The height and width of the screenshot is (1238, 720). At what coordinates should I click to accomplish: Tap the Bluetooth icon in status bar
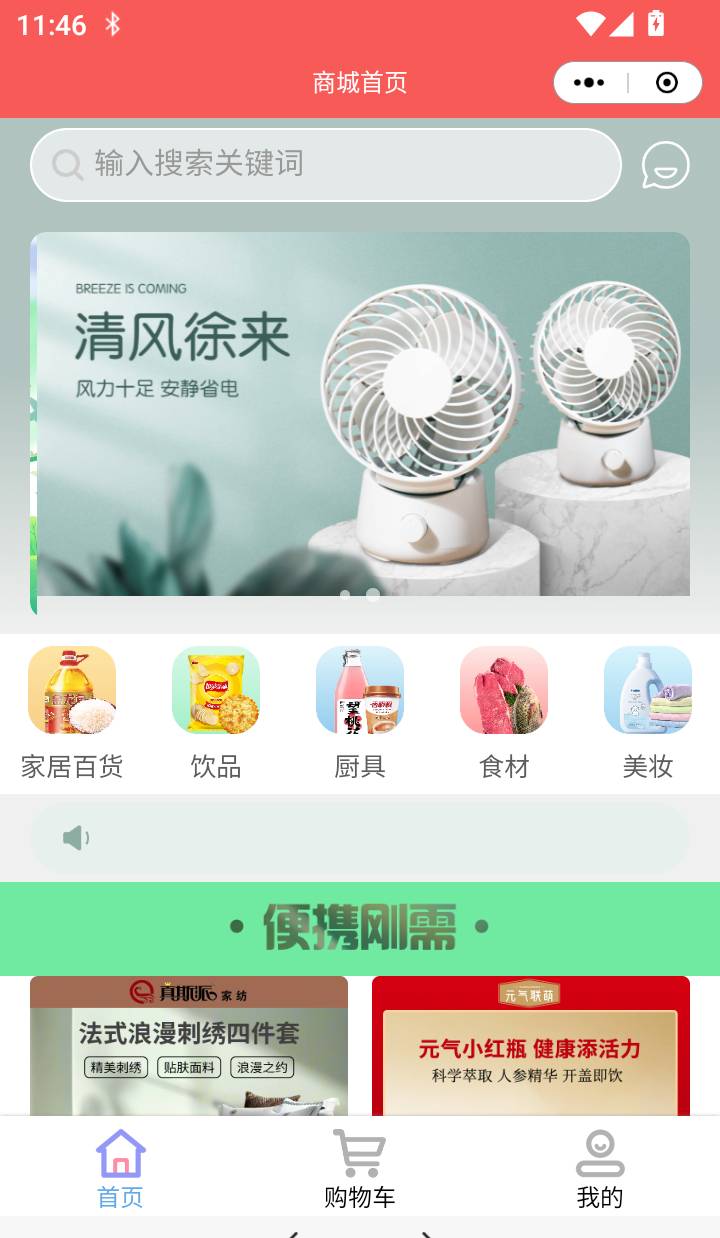point(112,24)
